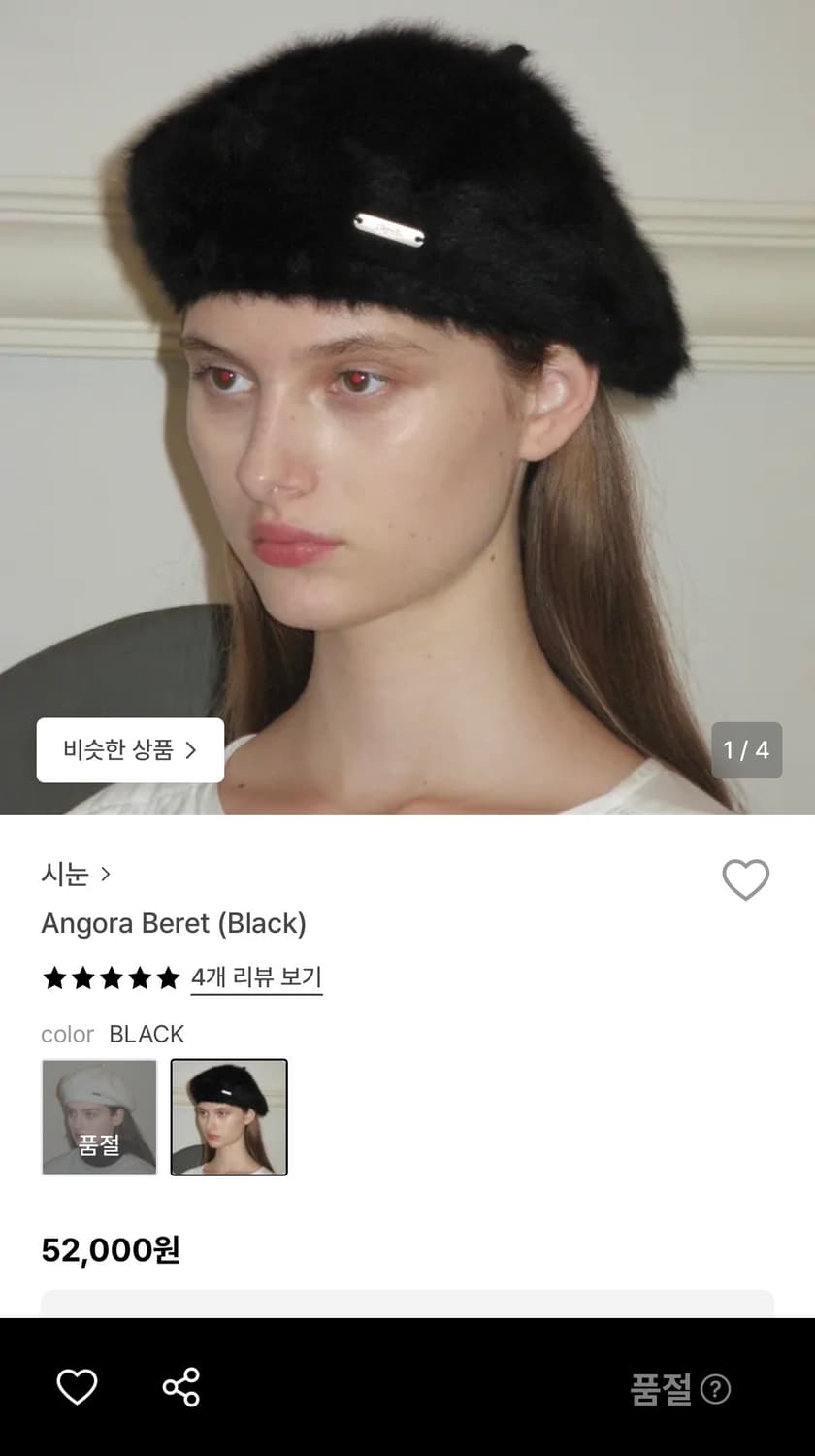The width and height of the screenshot is (815, 1456).
Task: Select the color BLACK label row
Action: [112, 1034]
